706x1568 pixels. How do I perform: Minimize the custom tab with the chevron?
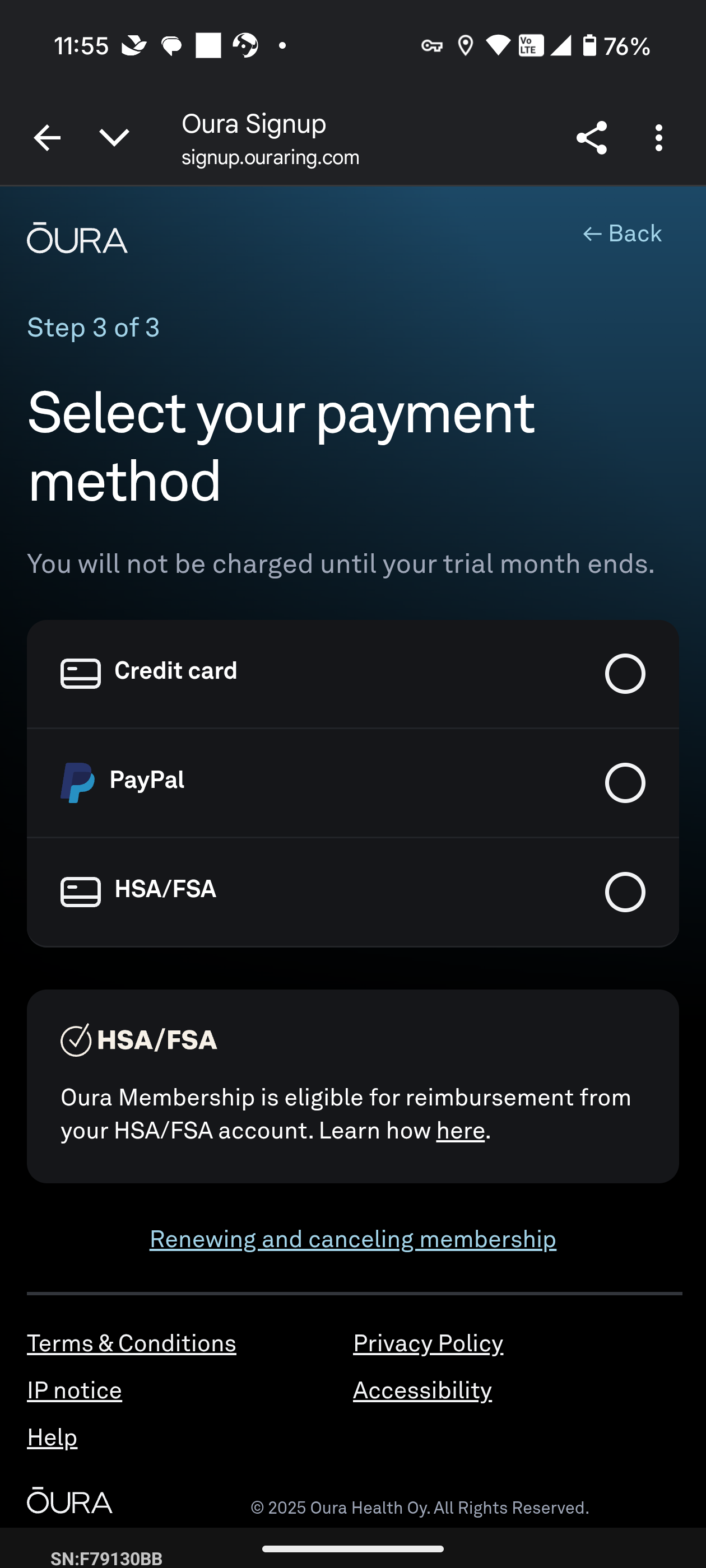[114, 138]
